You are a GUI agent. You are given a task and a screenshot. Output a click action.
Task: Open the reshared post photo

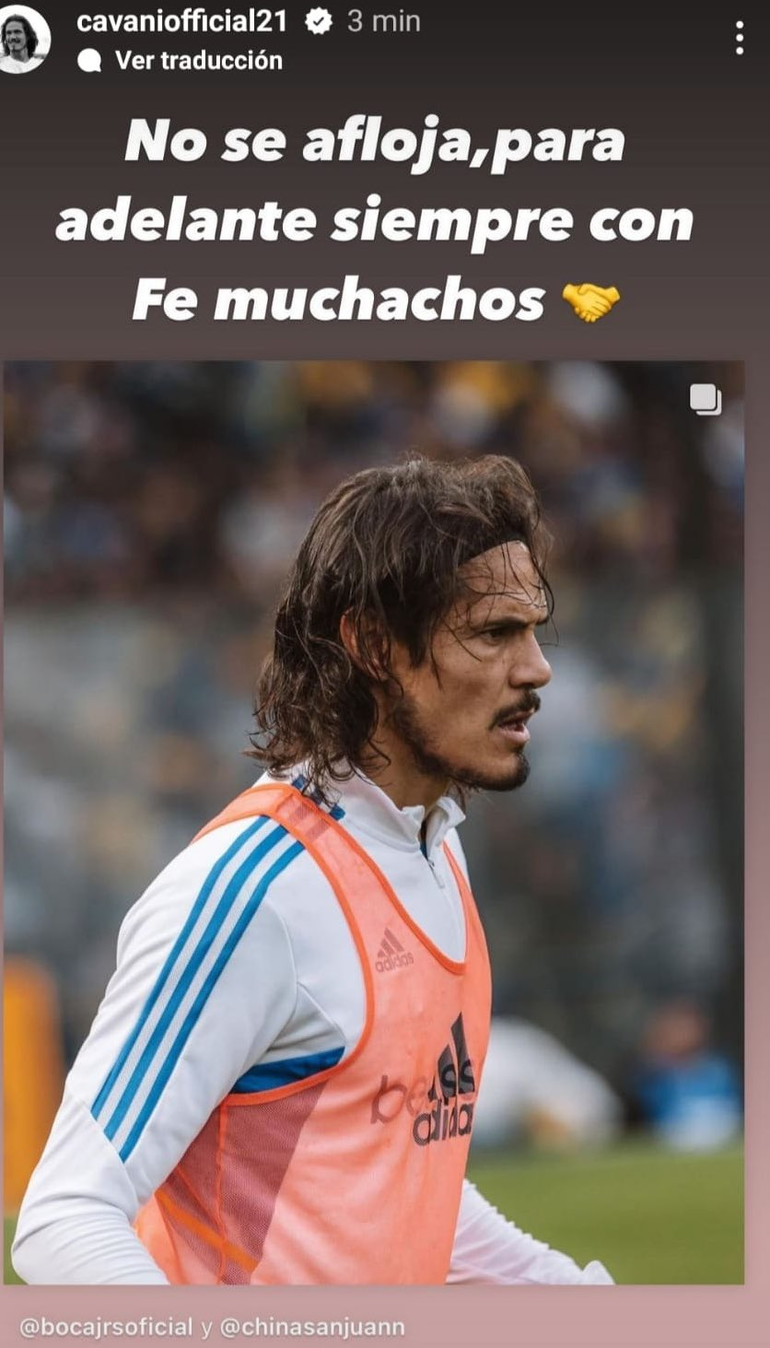click(373, 820)
